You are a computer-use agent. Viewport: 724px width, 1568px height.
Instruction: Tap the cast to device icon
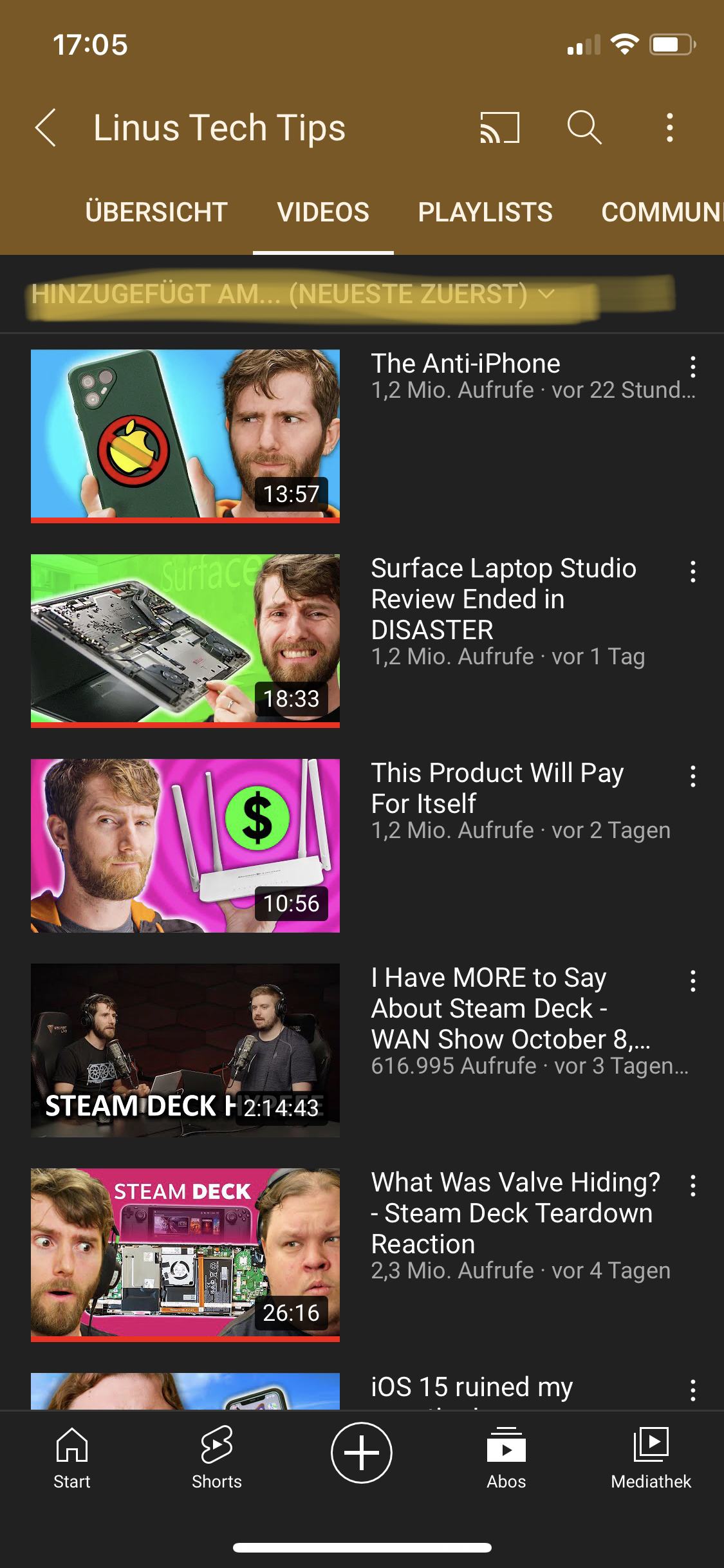(499, 127)
